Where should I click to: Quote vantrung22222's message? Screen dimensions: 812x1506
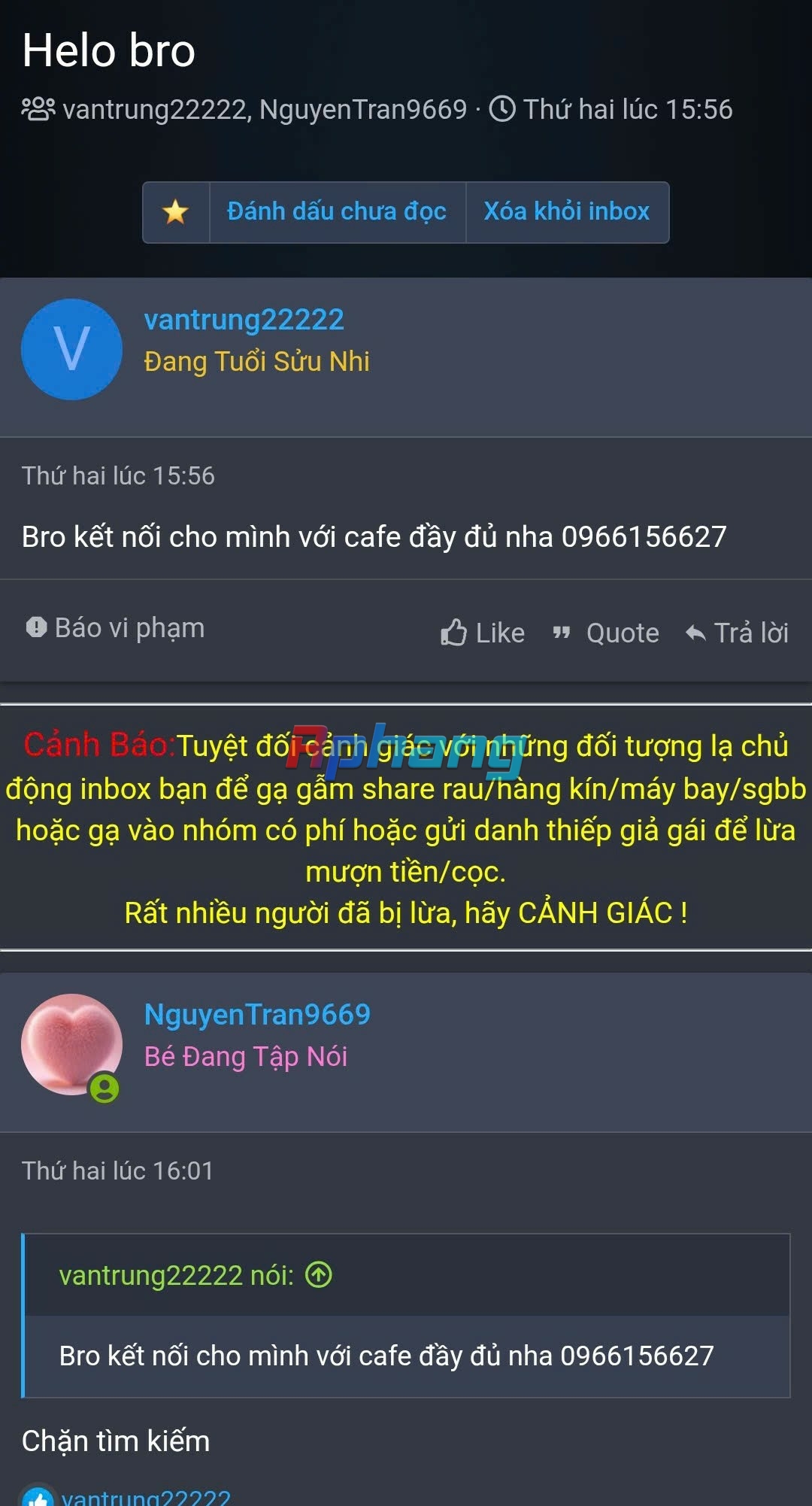(606, 633)
